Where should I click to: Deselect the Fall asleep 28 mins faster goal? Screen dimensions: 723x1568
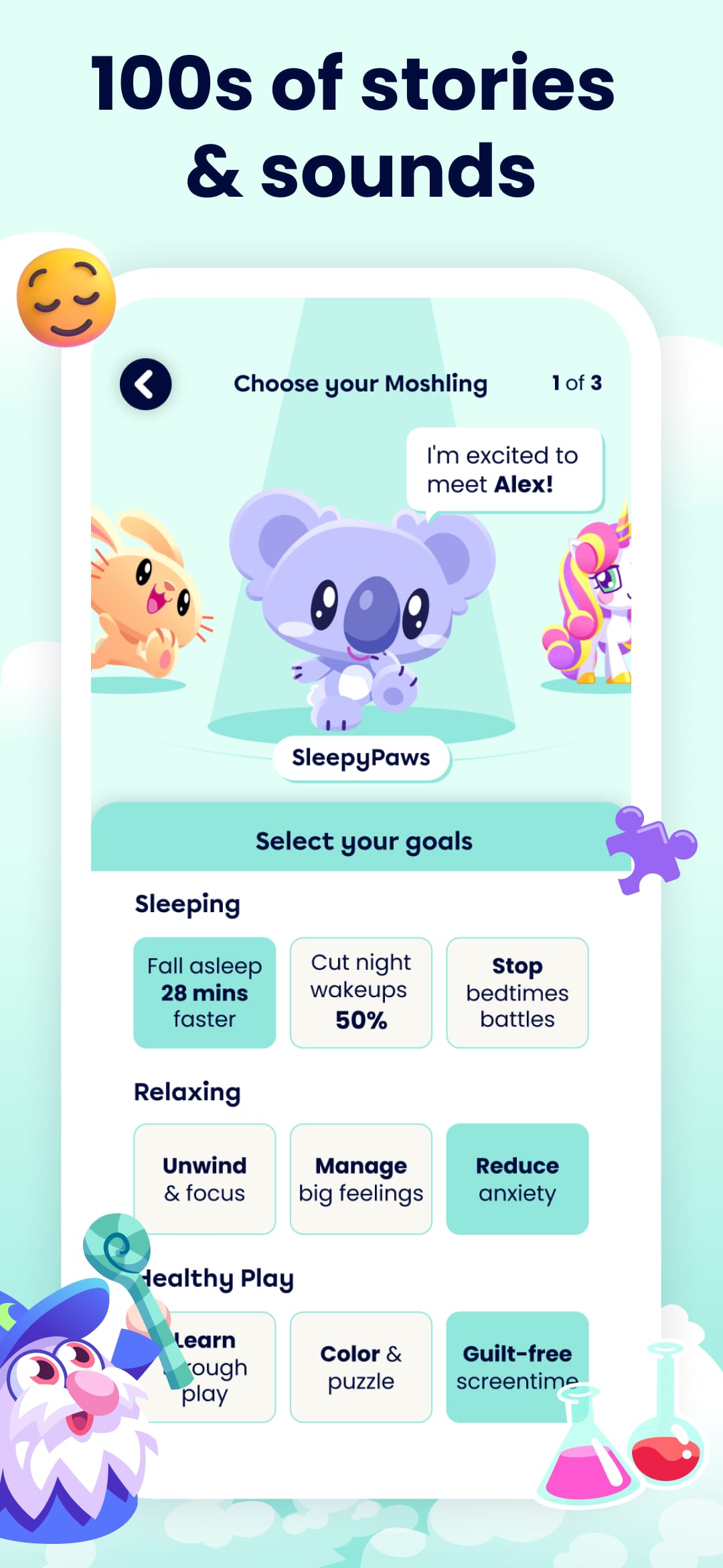204,992
